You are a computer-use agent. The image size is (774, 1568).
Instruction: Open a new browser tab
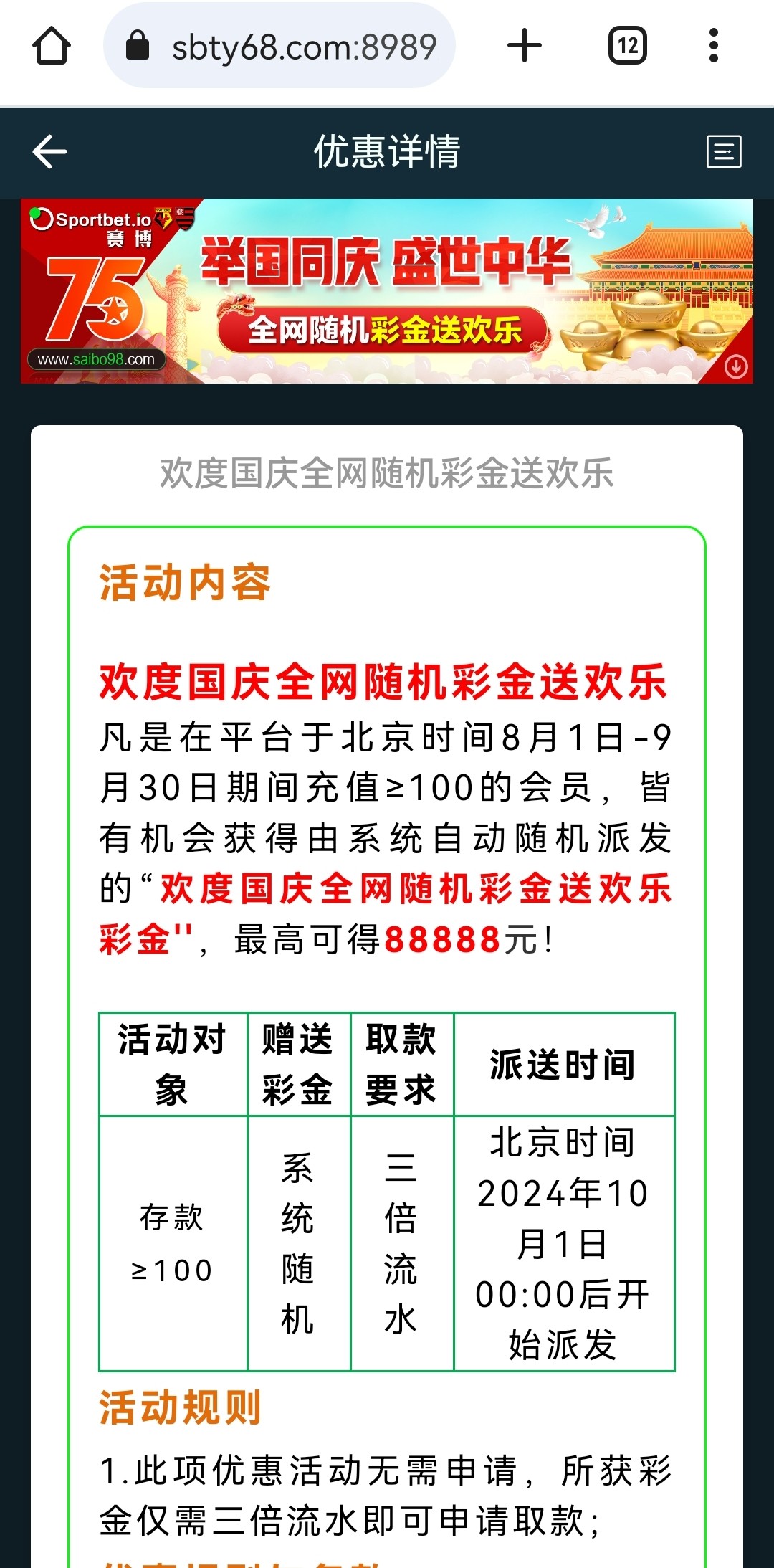[x=524, y=47]
